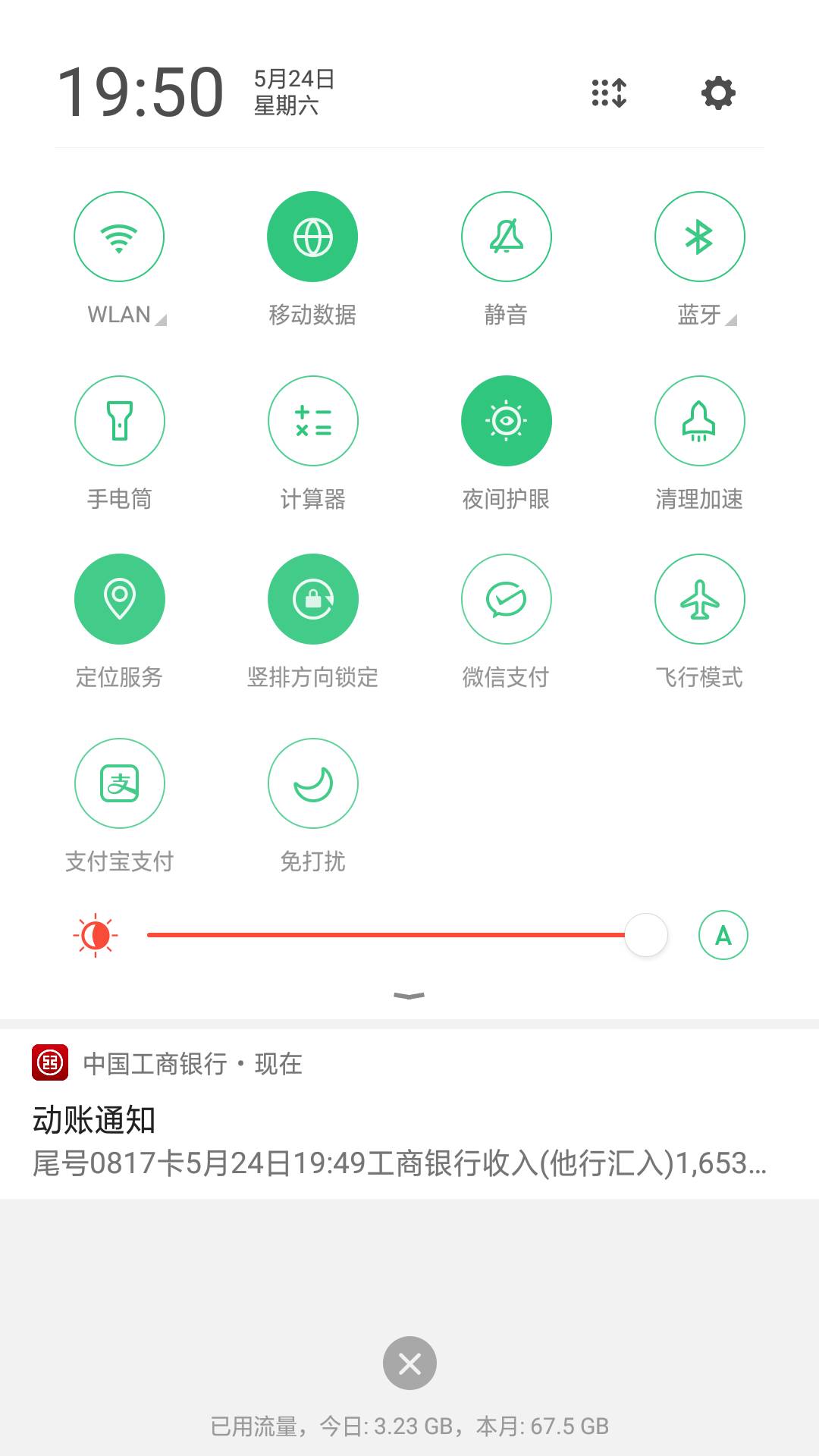Run 清理加速 cleanup boost
Viewport: 819px width, 1456px height.
(x=700, y=421)
